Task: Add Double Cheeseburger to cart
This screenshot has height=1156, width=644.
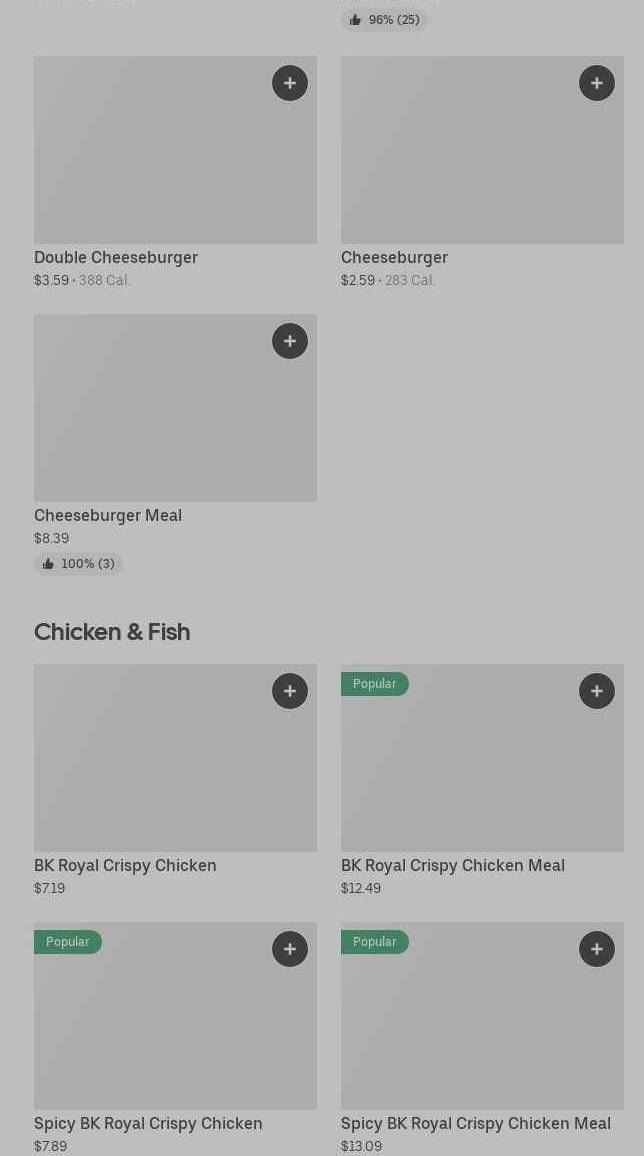Action: tap(290, 83)
